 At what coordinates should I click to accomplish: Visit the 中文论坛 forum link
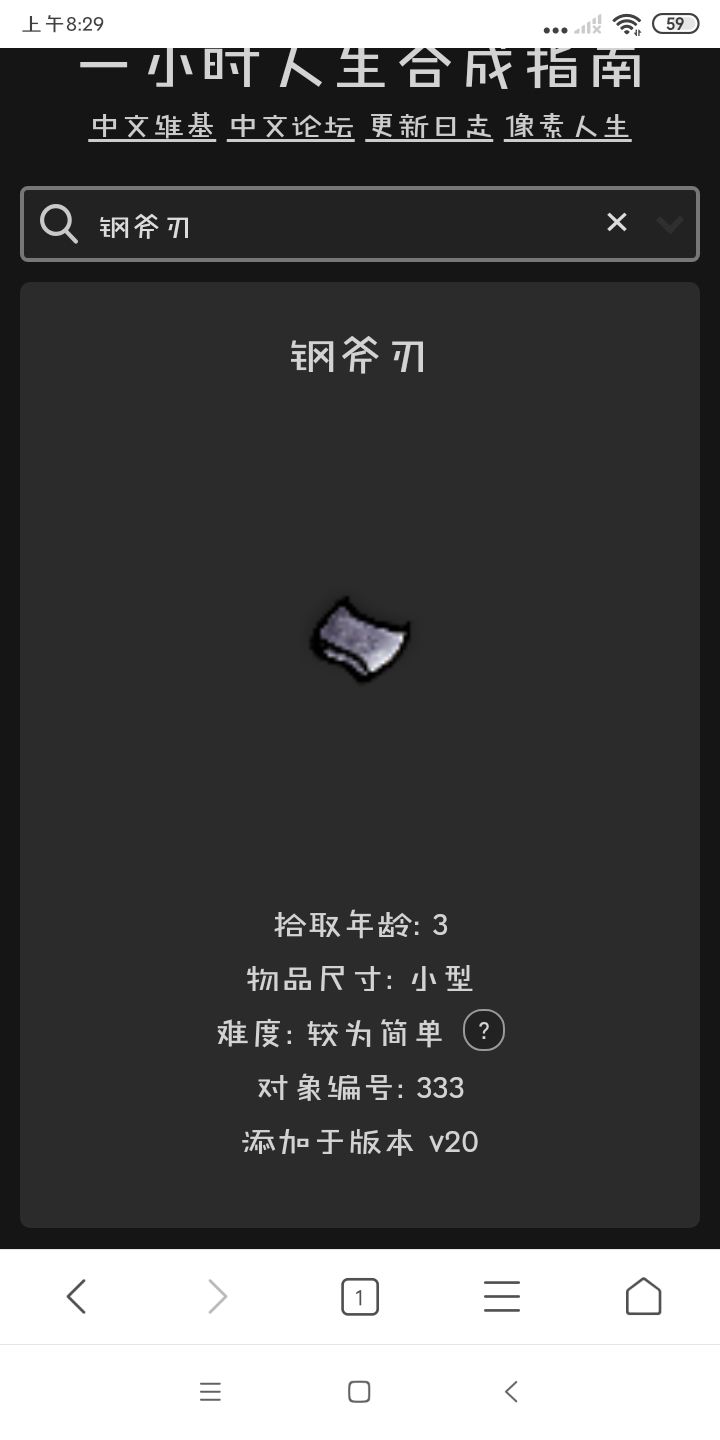tap(291, 127)
